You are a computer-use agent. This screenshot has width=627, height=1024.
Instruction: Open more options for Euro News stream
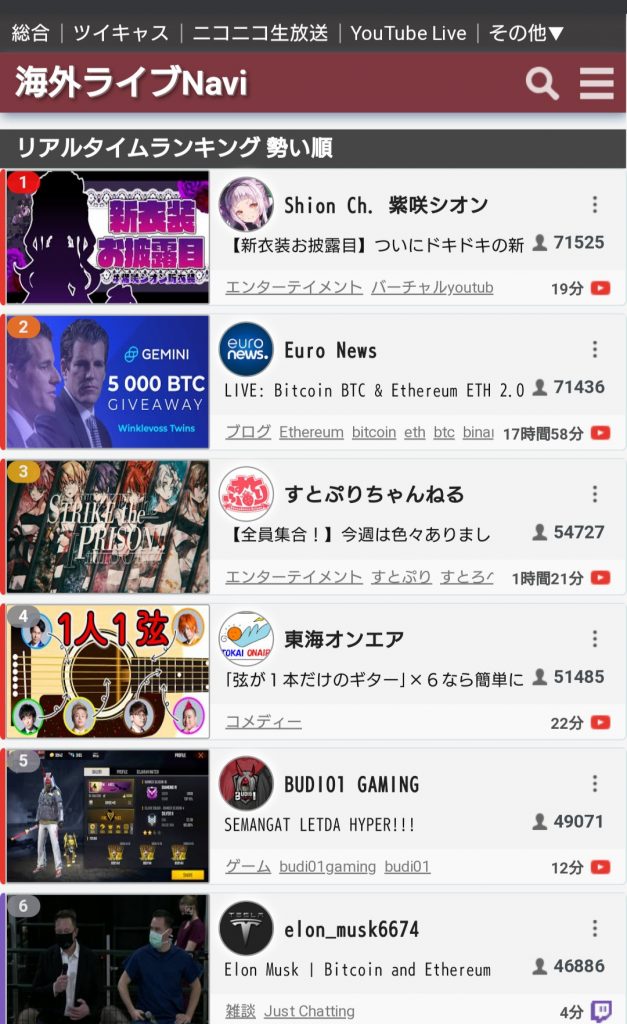click(595, 350)
